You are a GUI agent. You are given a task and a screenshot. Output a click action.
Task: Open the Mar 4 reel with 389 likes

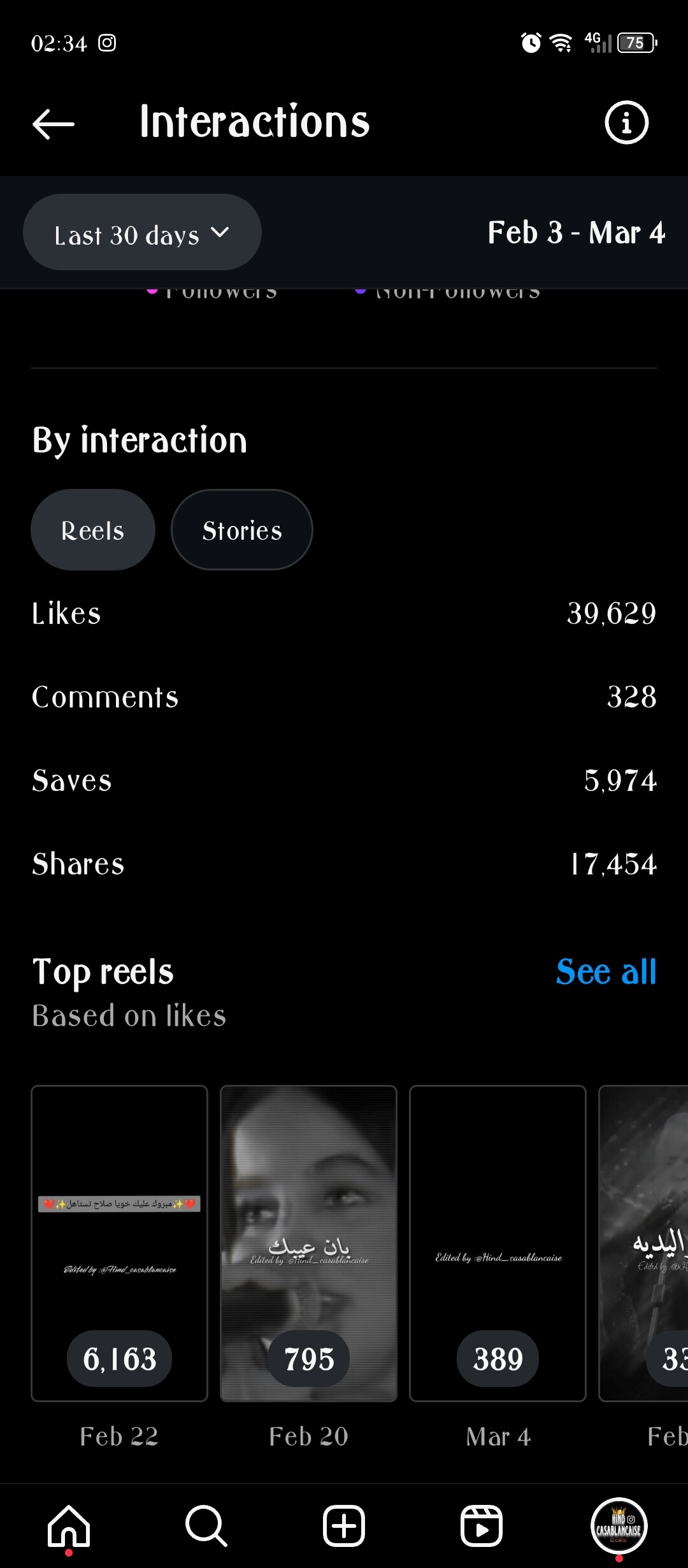pyautogui.click(x=498, y=1243)
